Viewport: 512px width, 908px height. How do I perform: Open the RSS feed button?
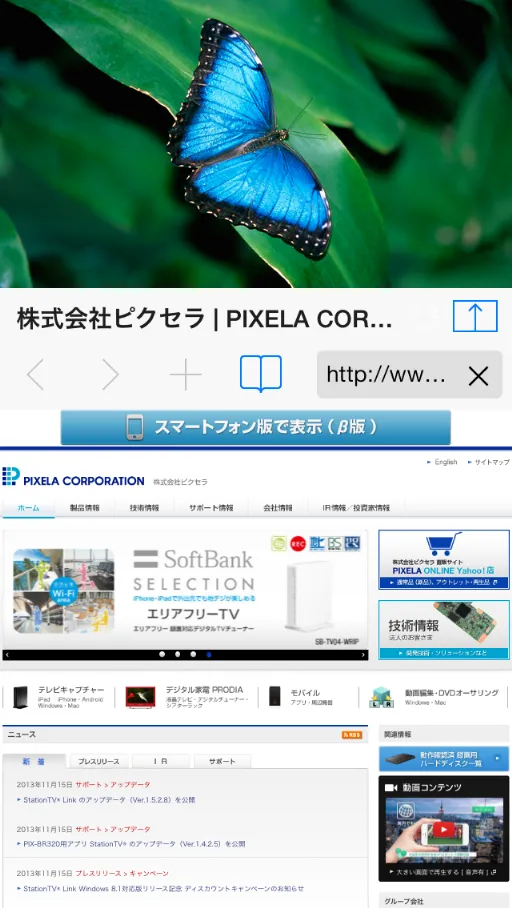(352, 735)
